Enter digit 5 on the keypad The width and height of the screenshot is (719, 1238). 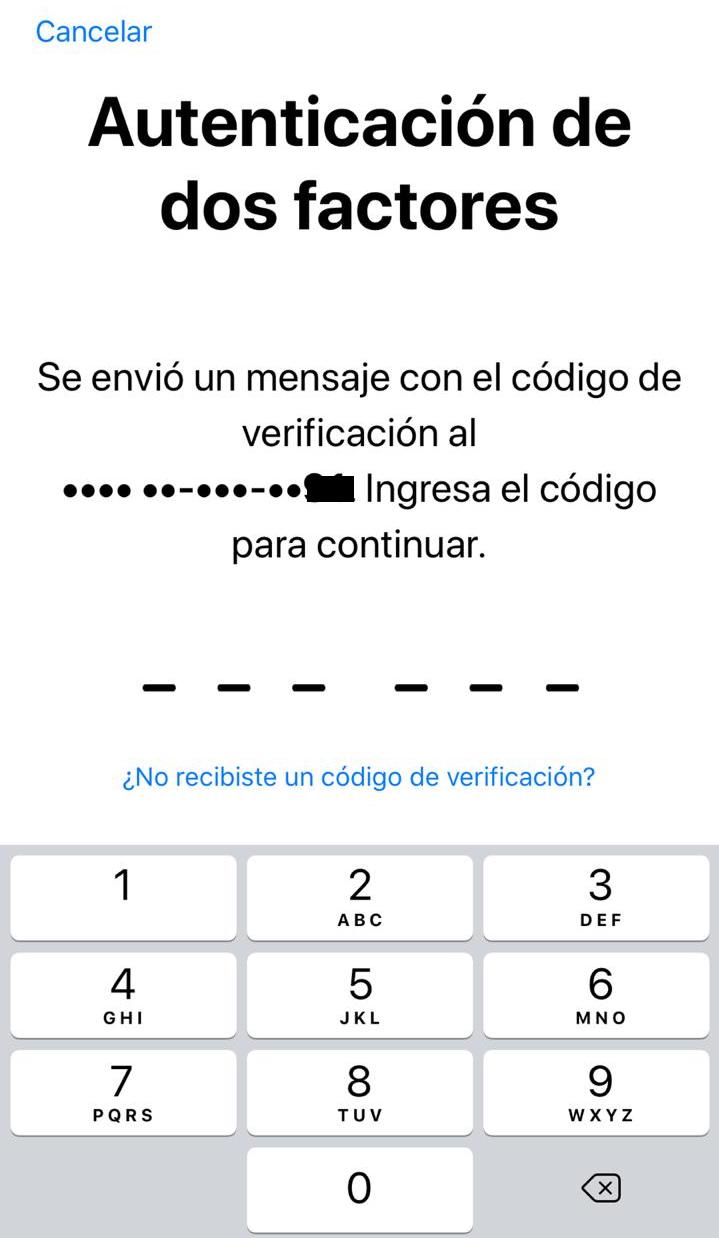click(360, 995)
